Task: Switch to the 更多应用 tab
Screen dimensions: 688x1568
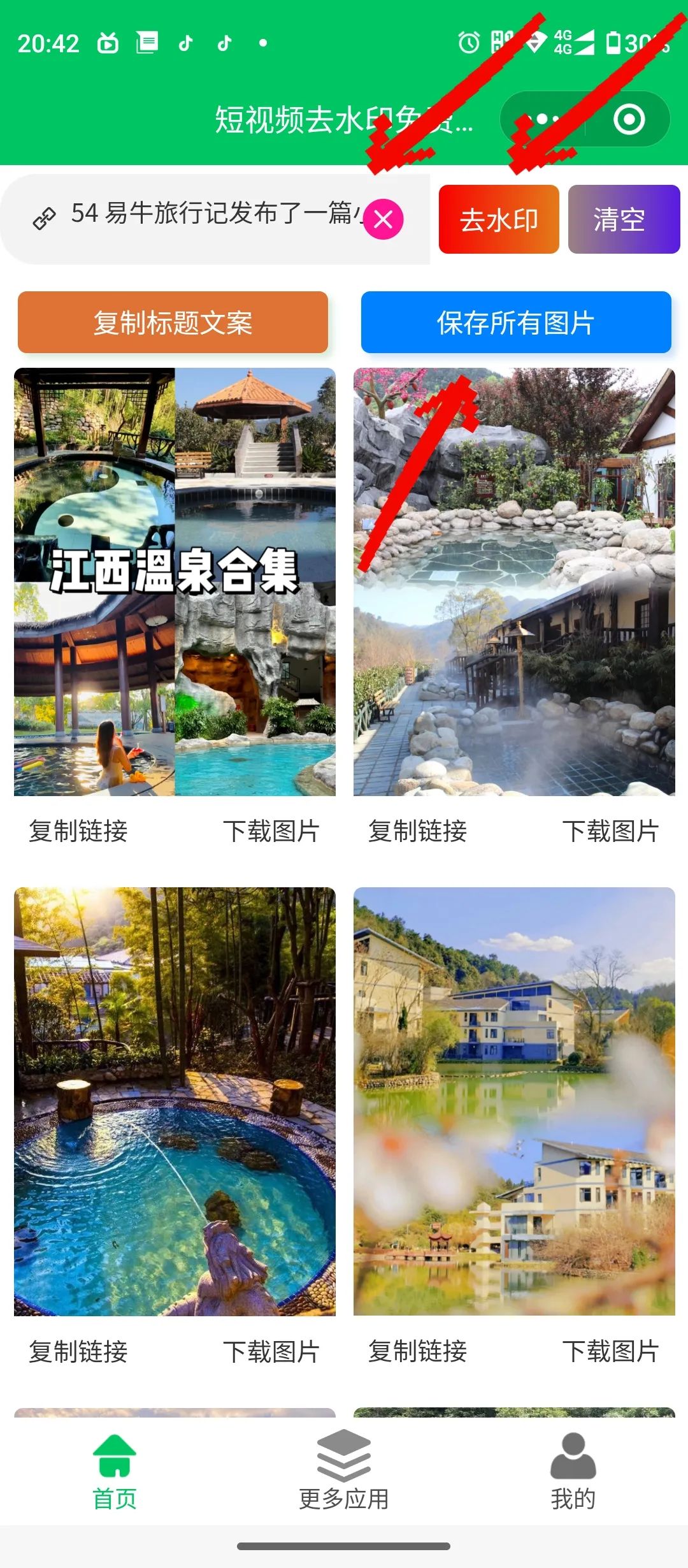Action: click(344, 1497)
